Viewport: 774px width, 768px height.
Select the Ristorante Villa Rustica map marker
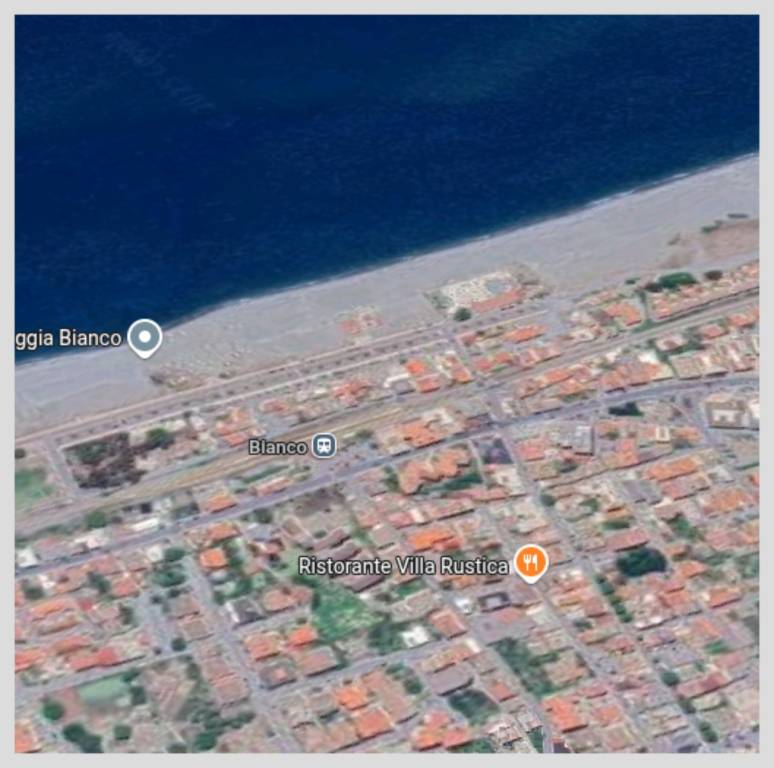531,564
